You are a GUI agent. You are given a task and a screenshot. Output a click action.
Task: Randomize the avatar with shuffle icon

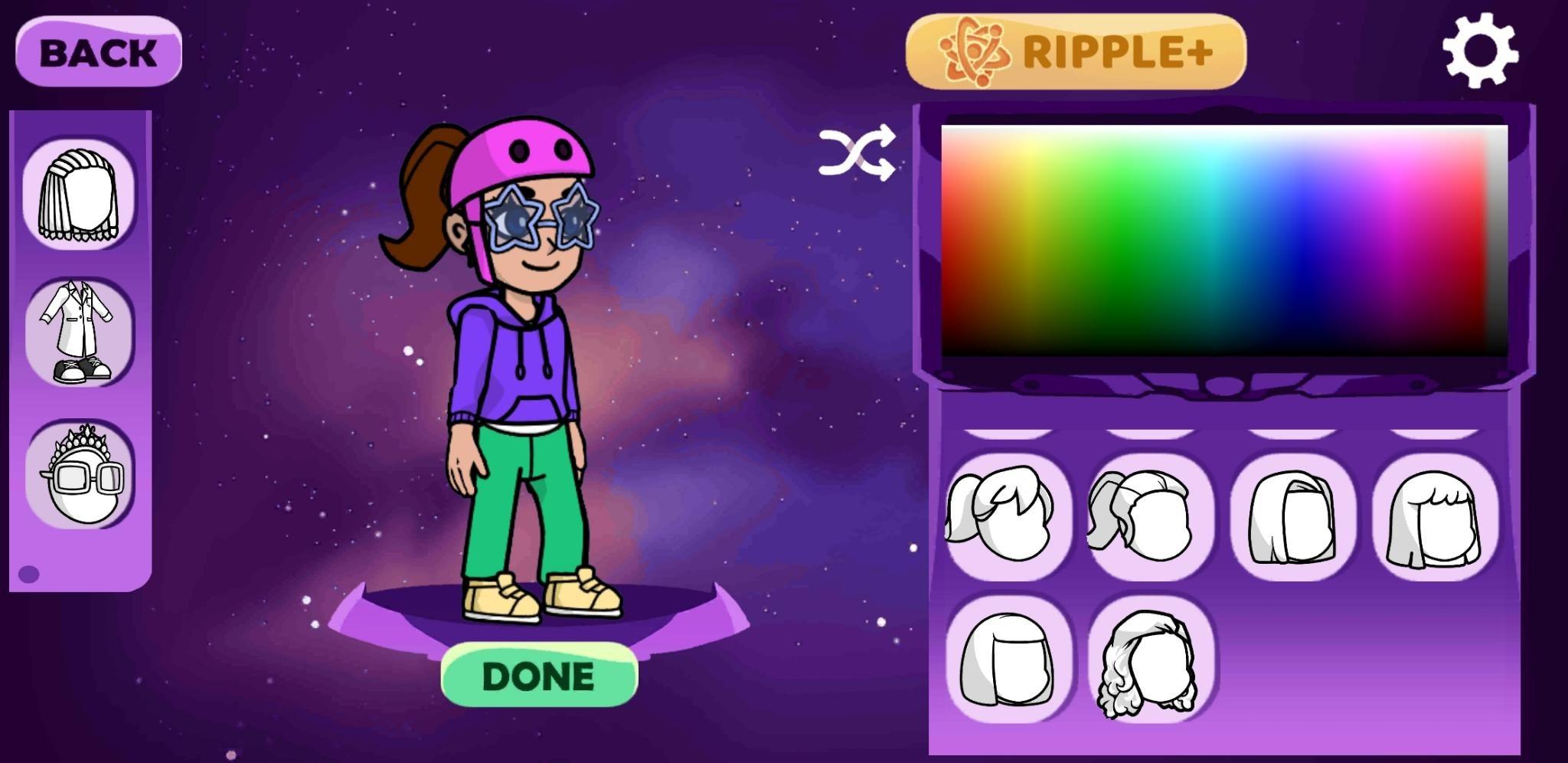(x=857, y=152)
